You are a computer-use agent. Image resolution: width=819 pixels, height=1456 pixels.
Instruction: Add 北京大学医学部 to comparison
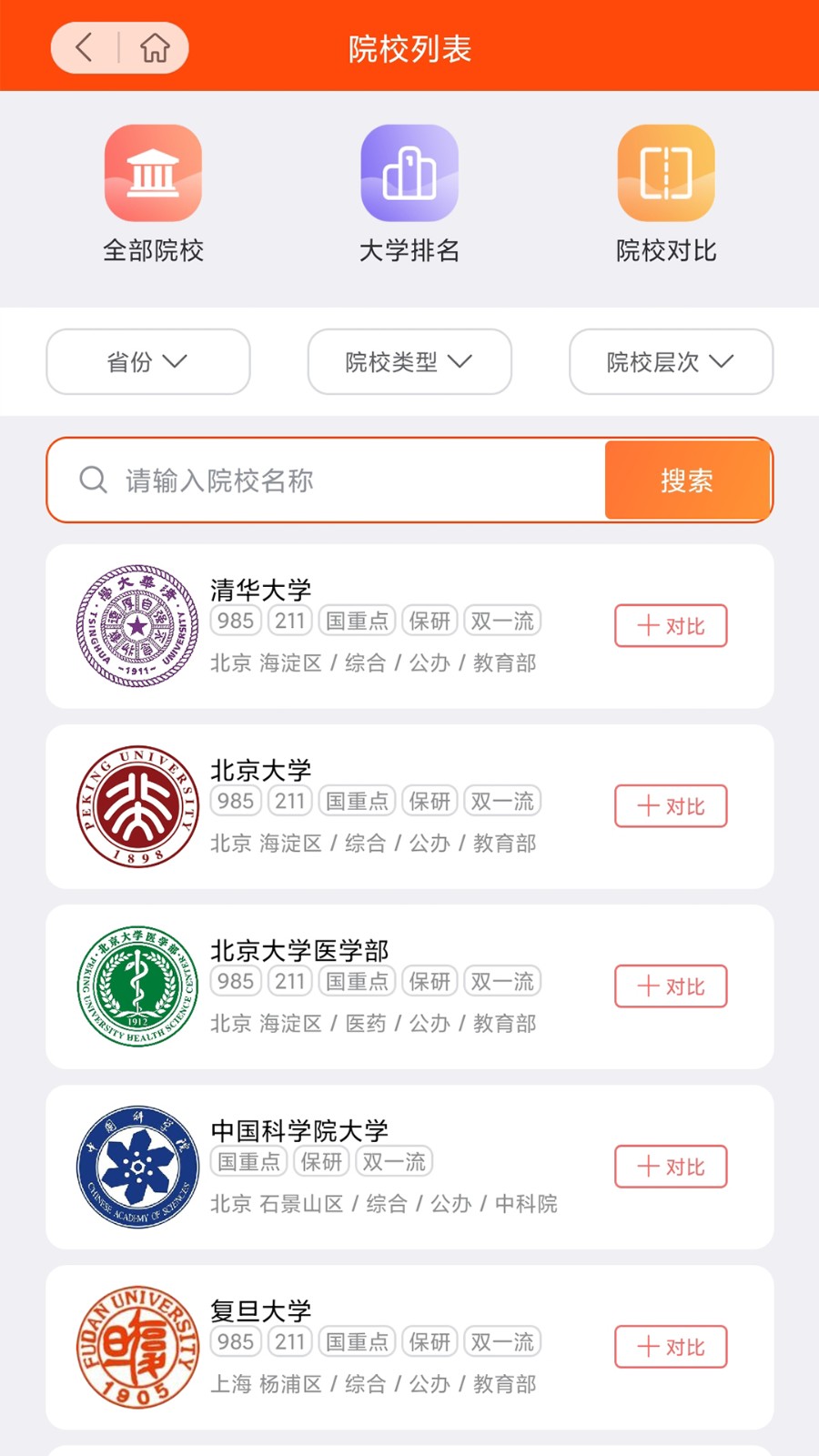(x=671, y=986)
